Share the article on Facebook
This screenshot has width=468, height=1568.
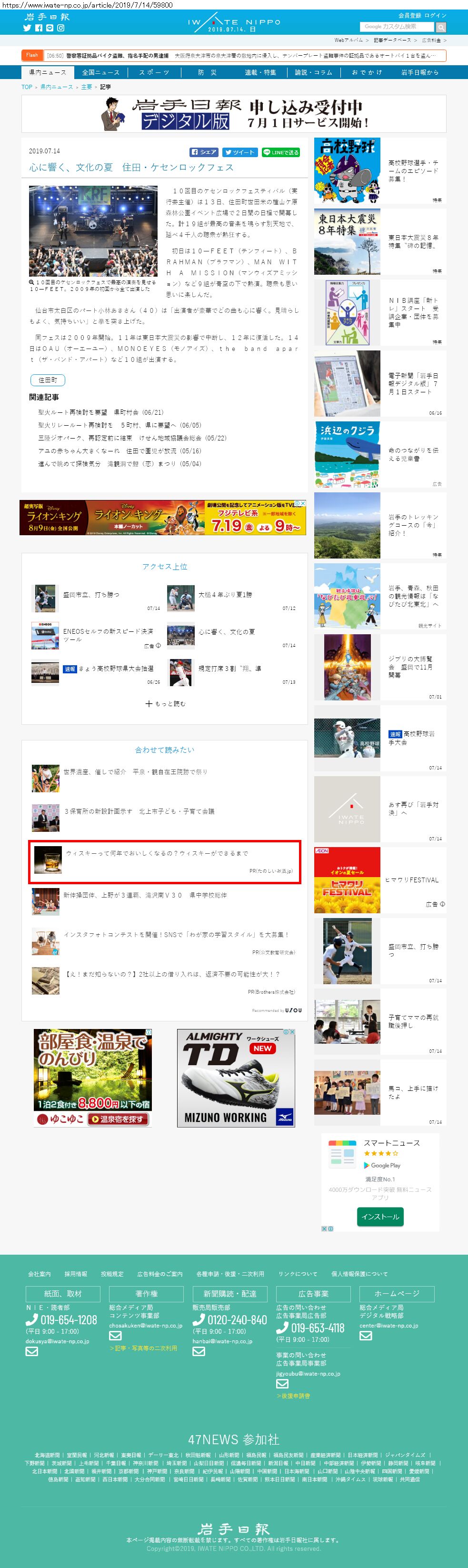click(x=203, y=152)
